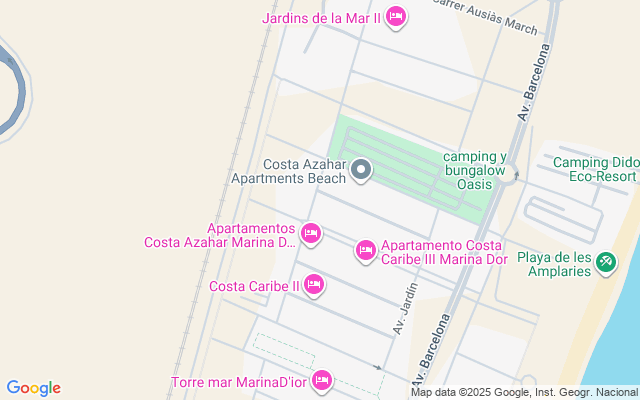This screenshot has height=400, width=640.
Task: Select the Costa Caribe II hotel pin
Action: [314, 285]
